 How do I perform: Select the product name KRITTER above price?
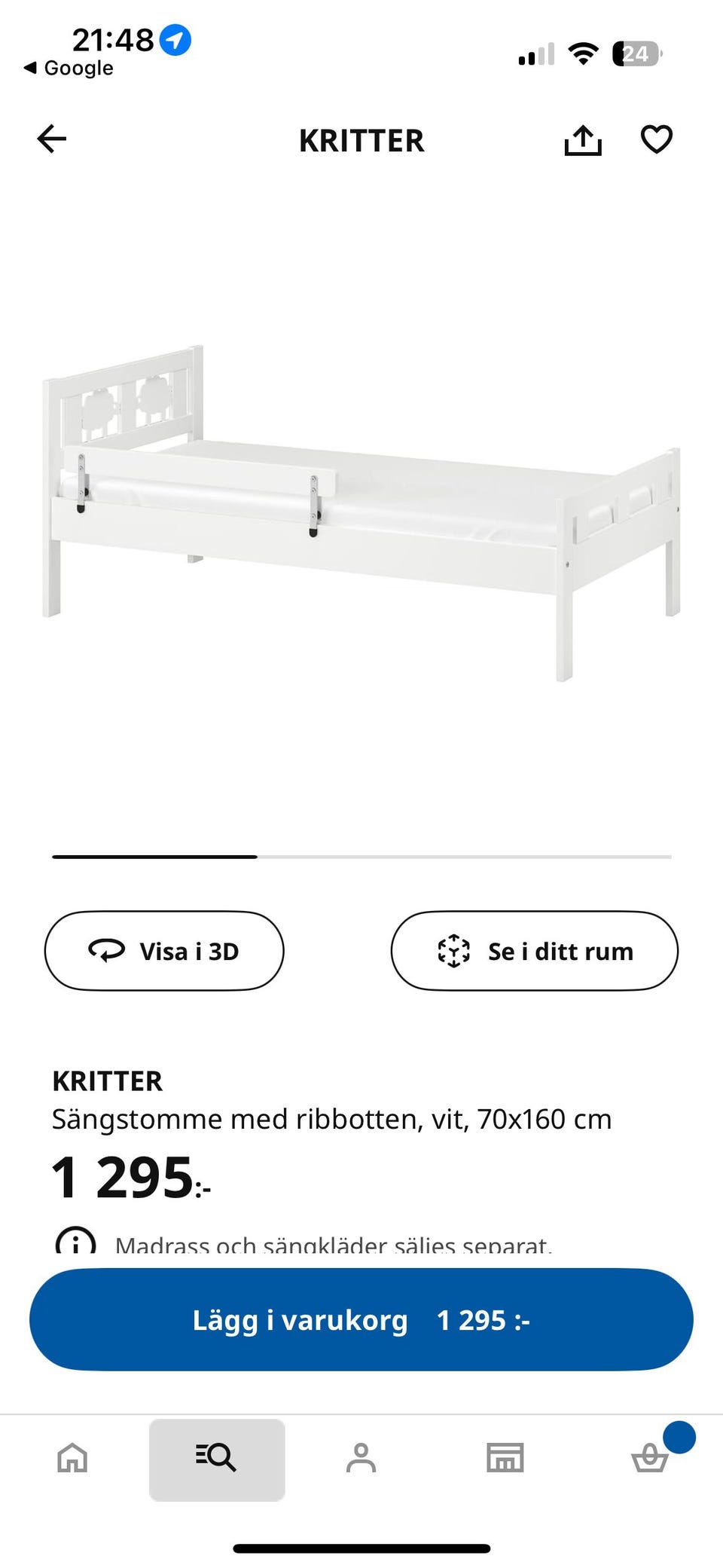(x=107, y=1081)
